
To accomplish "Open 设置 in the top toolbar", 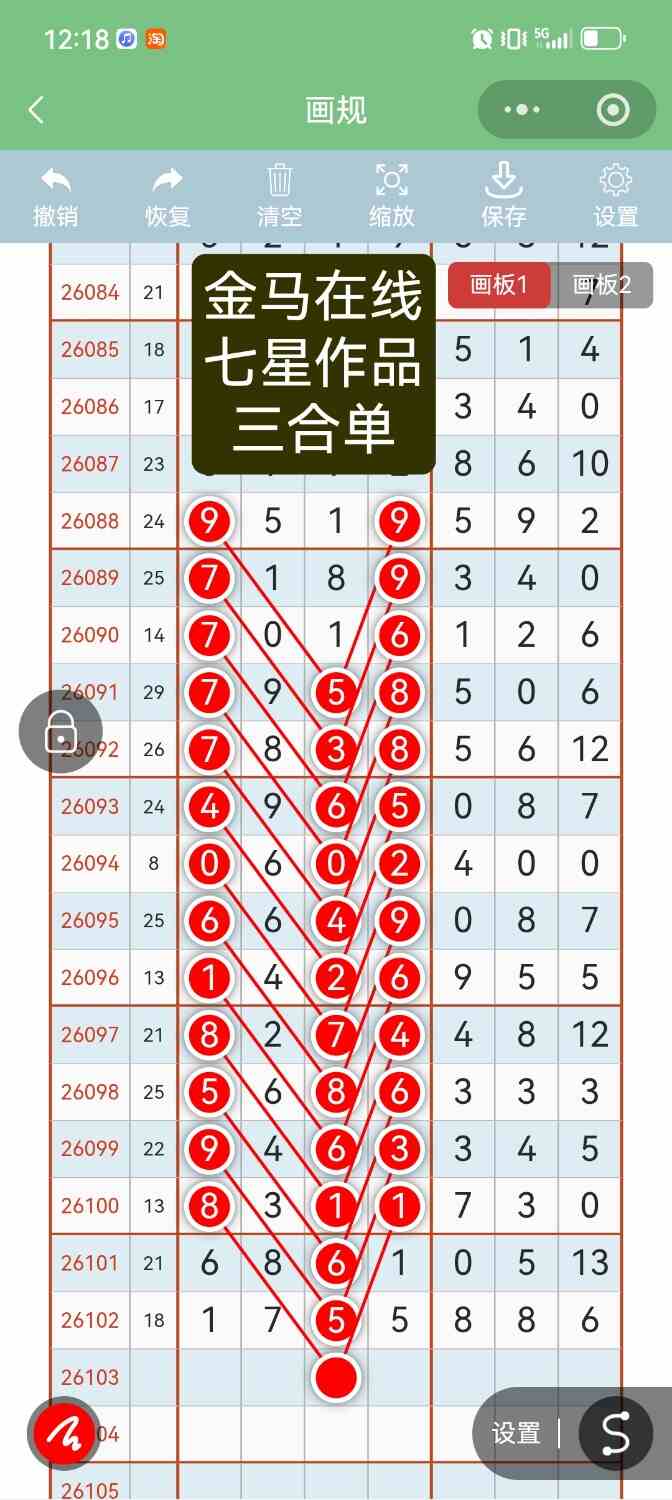I will pos(616,196).
